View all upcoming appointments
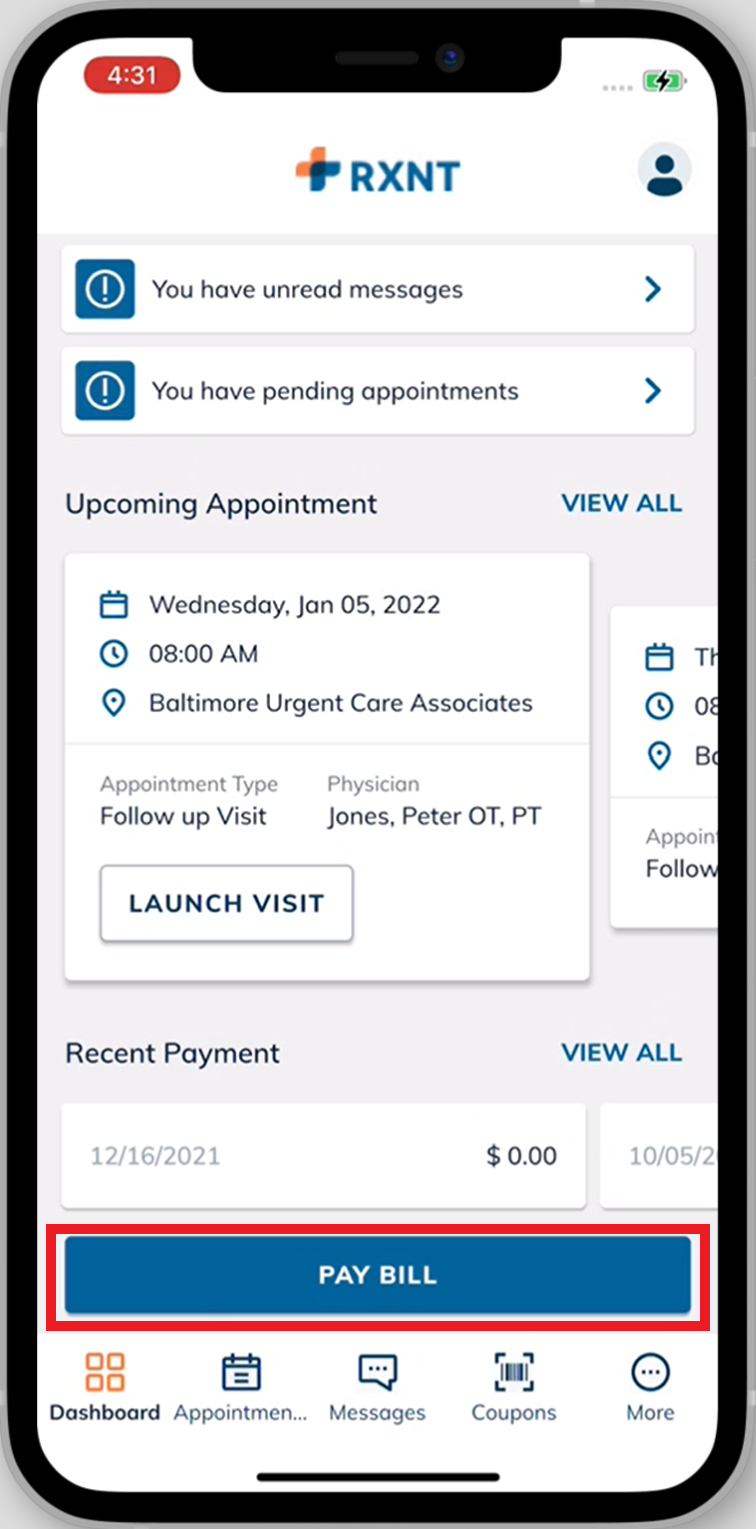The image size is (756, 1529). [x=621, y=503]
